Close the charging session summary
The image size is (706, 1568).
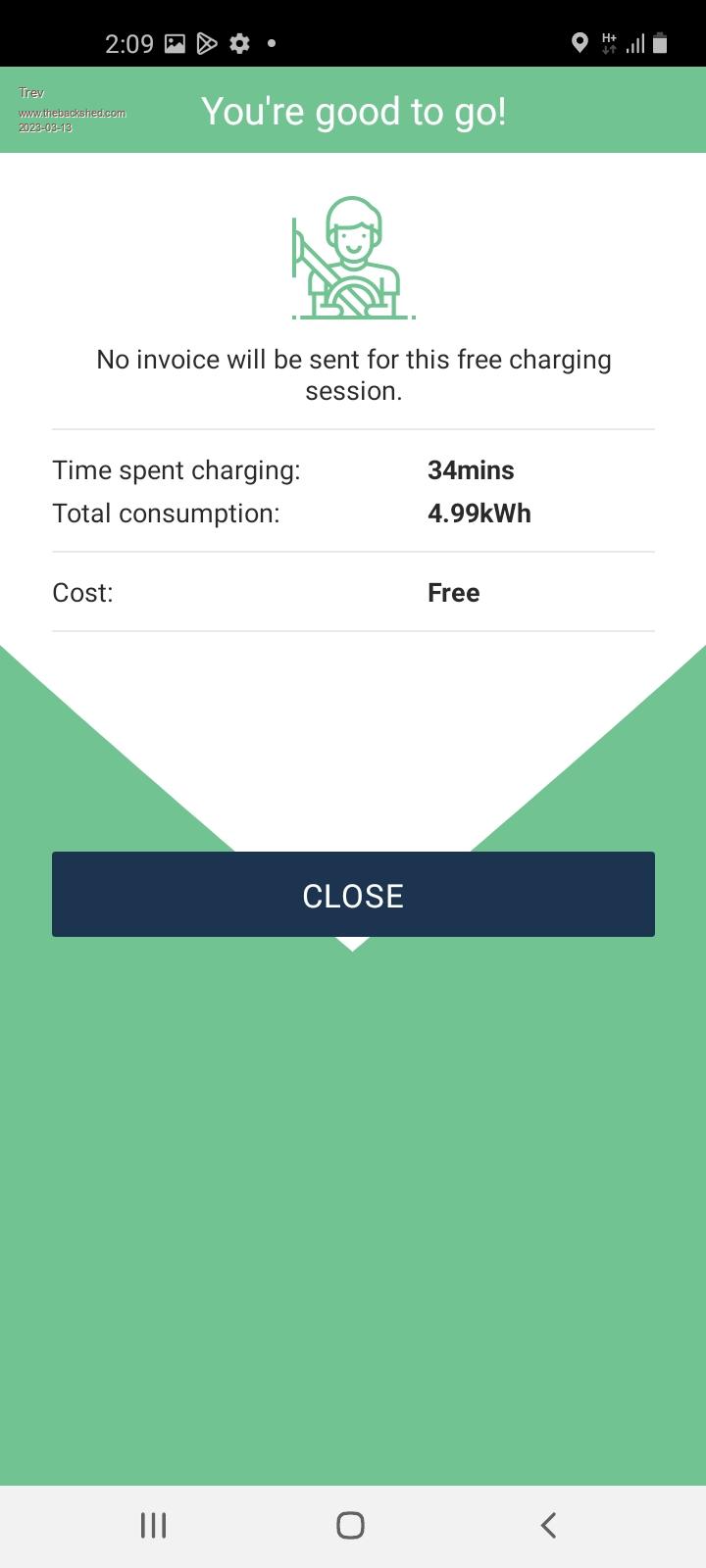pos(353,894)
